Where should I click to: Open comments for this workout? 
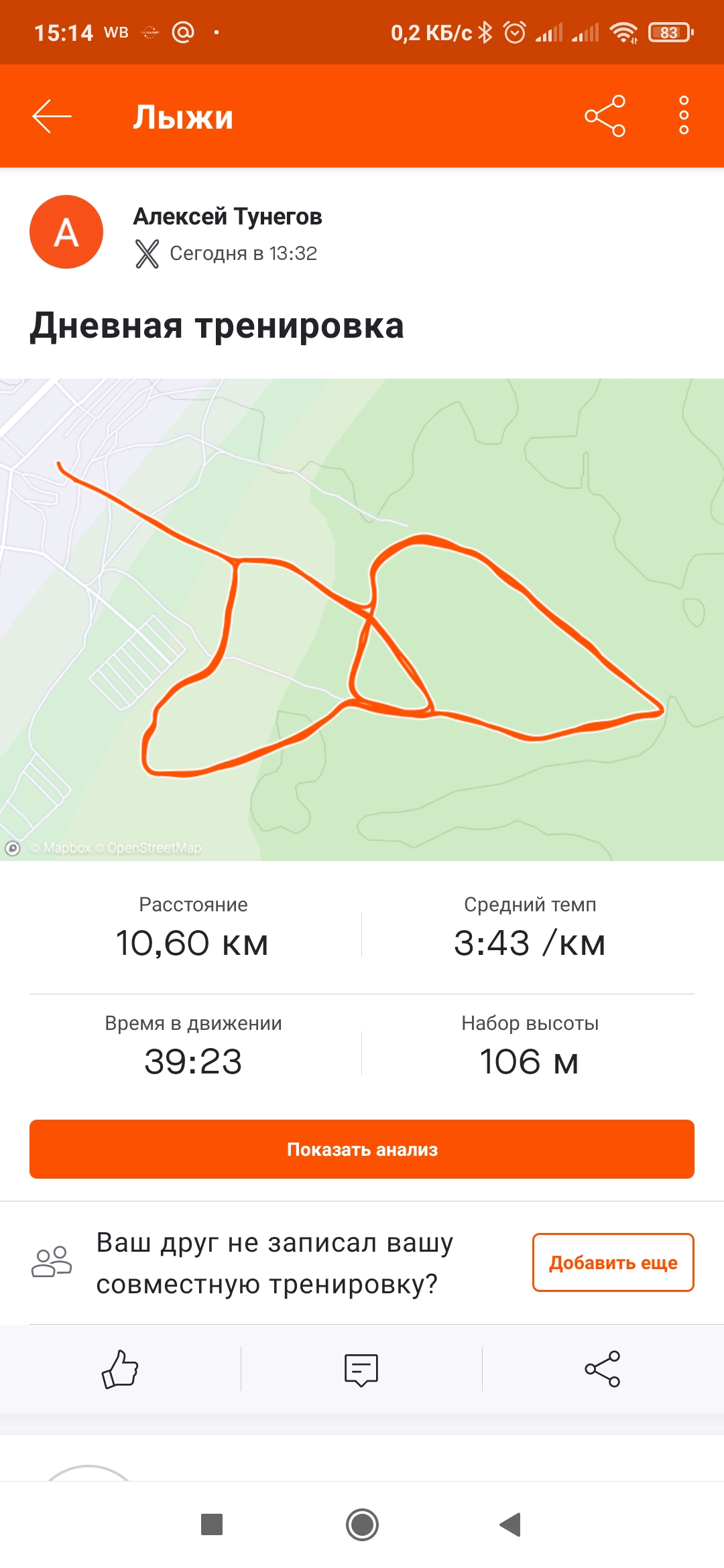point(361,1369)
